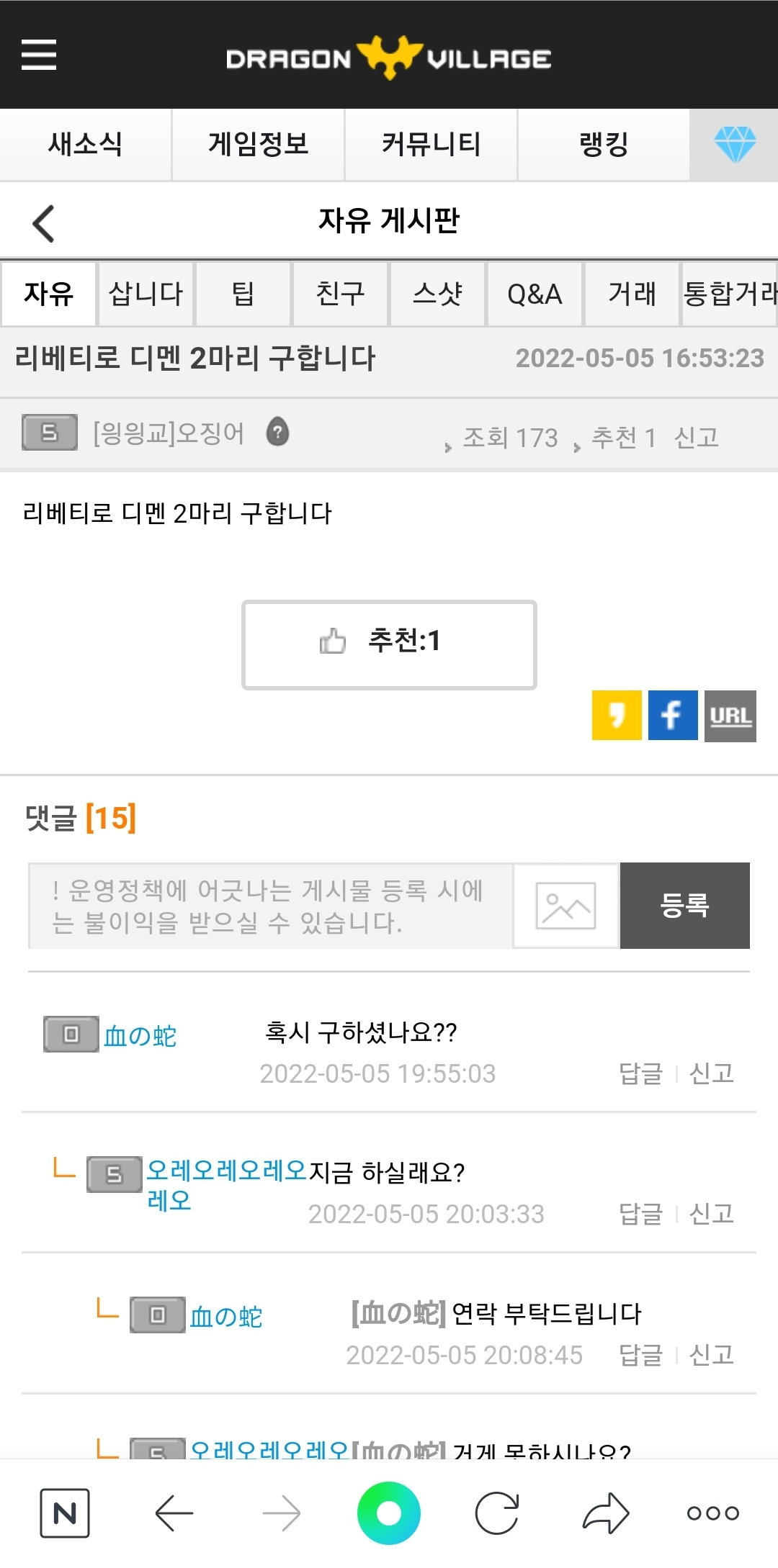Screen dimensions: 778x1568
Task: Attach an image to the comment
Action: pyautogui.click(x=566, y=906)
